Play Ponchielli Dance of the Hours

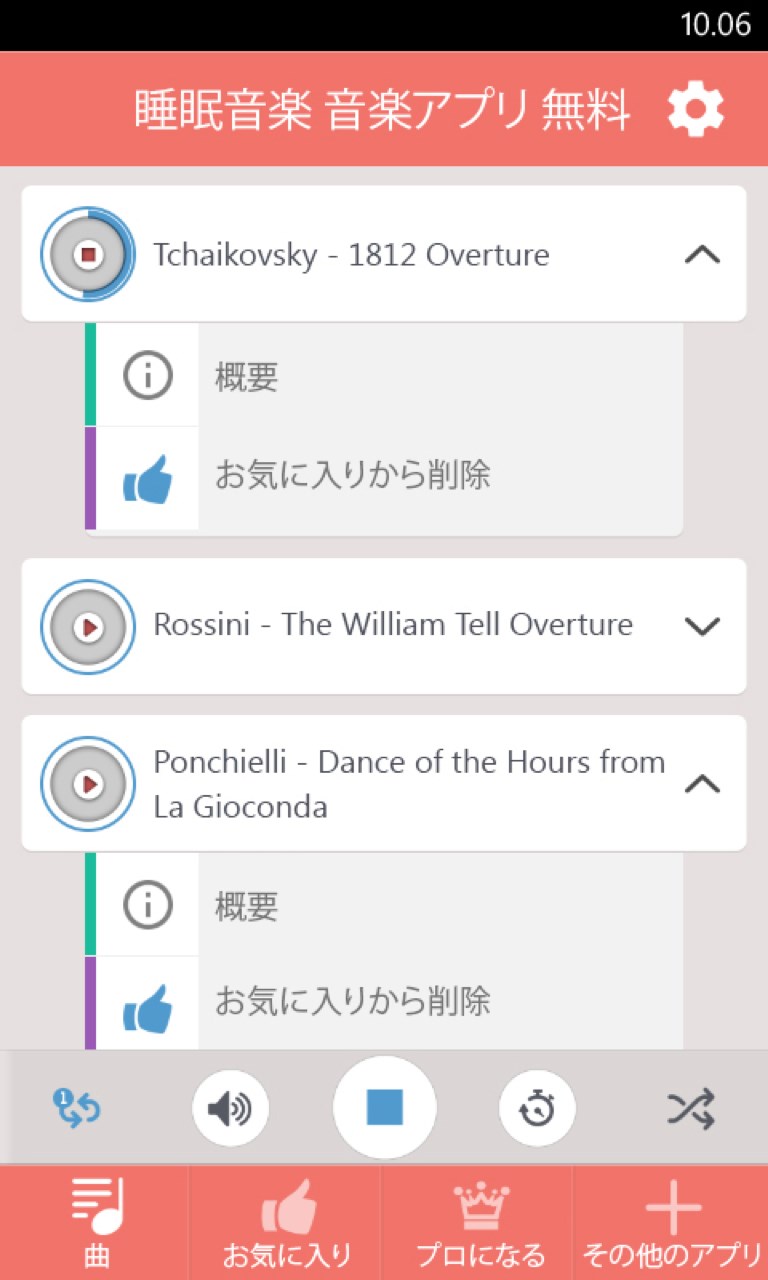pos(88,784)
